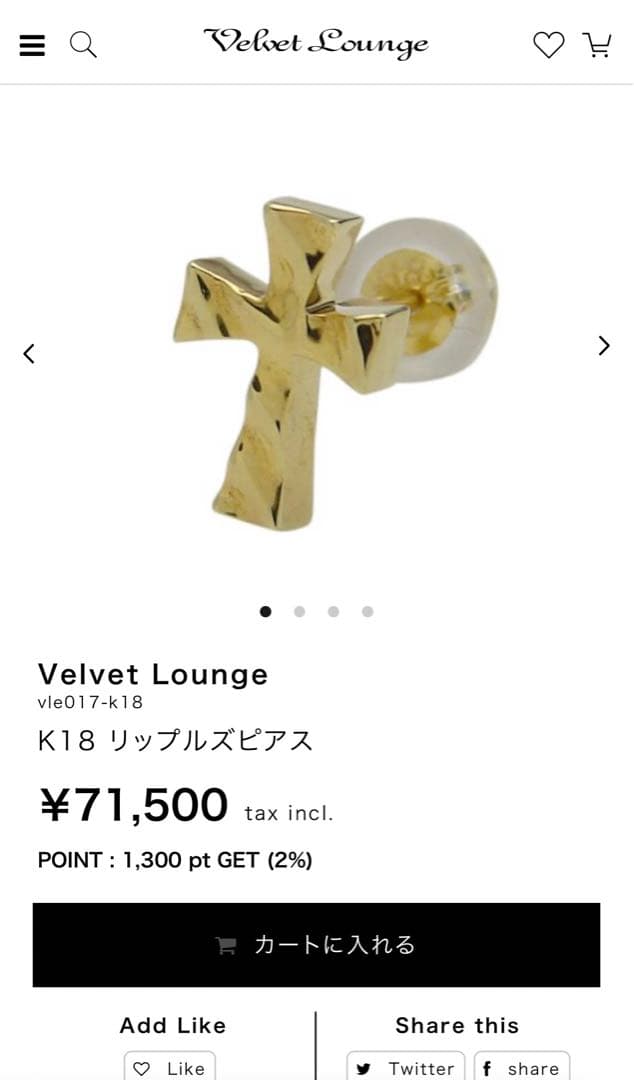Go to the Velvet Lounge home logo
Screen dimensions: 634x1080
316,43
